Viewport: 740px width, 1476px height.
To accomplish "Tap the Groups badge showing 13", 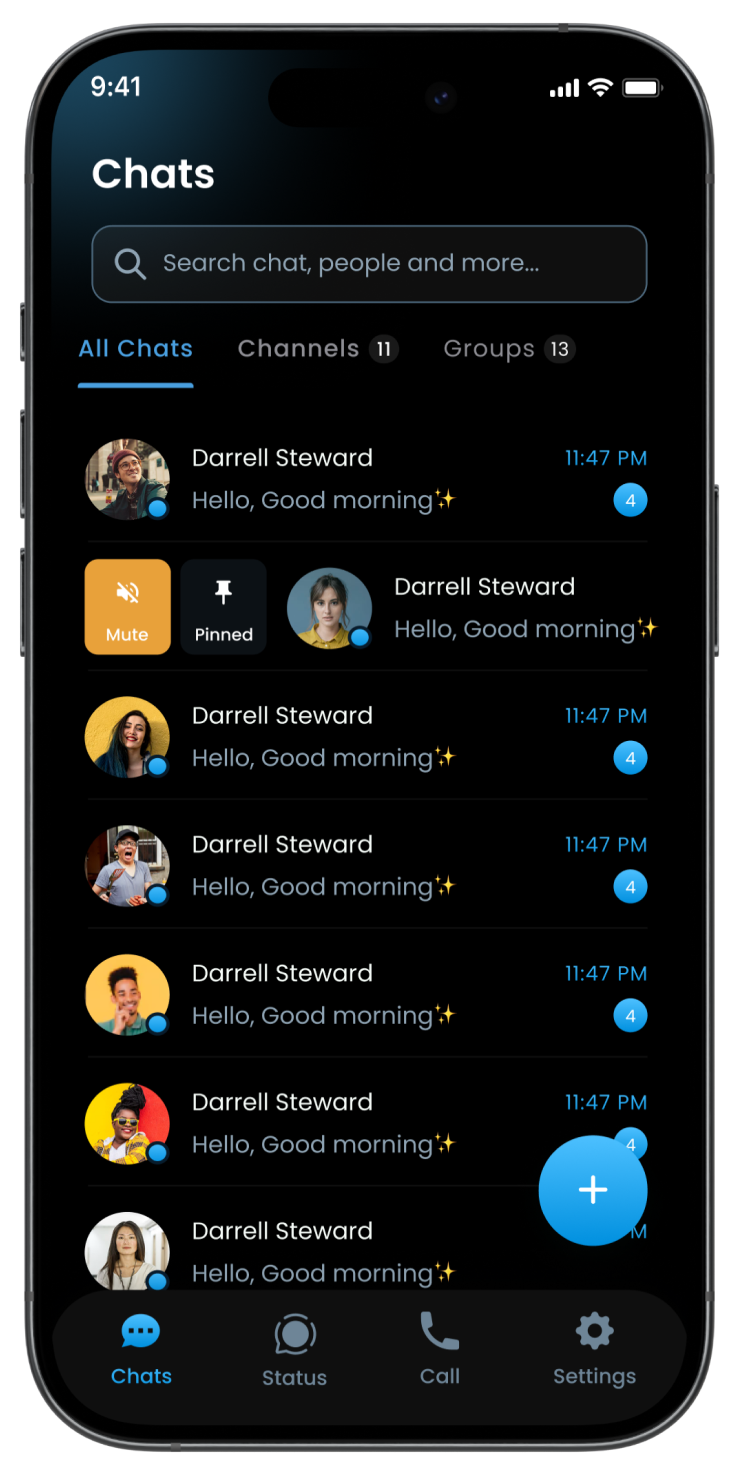I will (x=559, y=349).
